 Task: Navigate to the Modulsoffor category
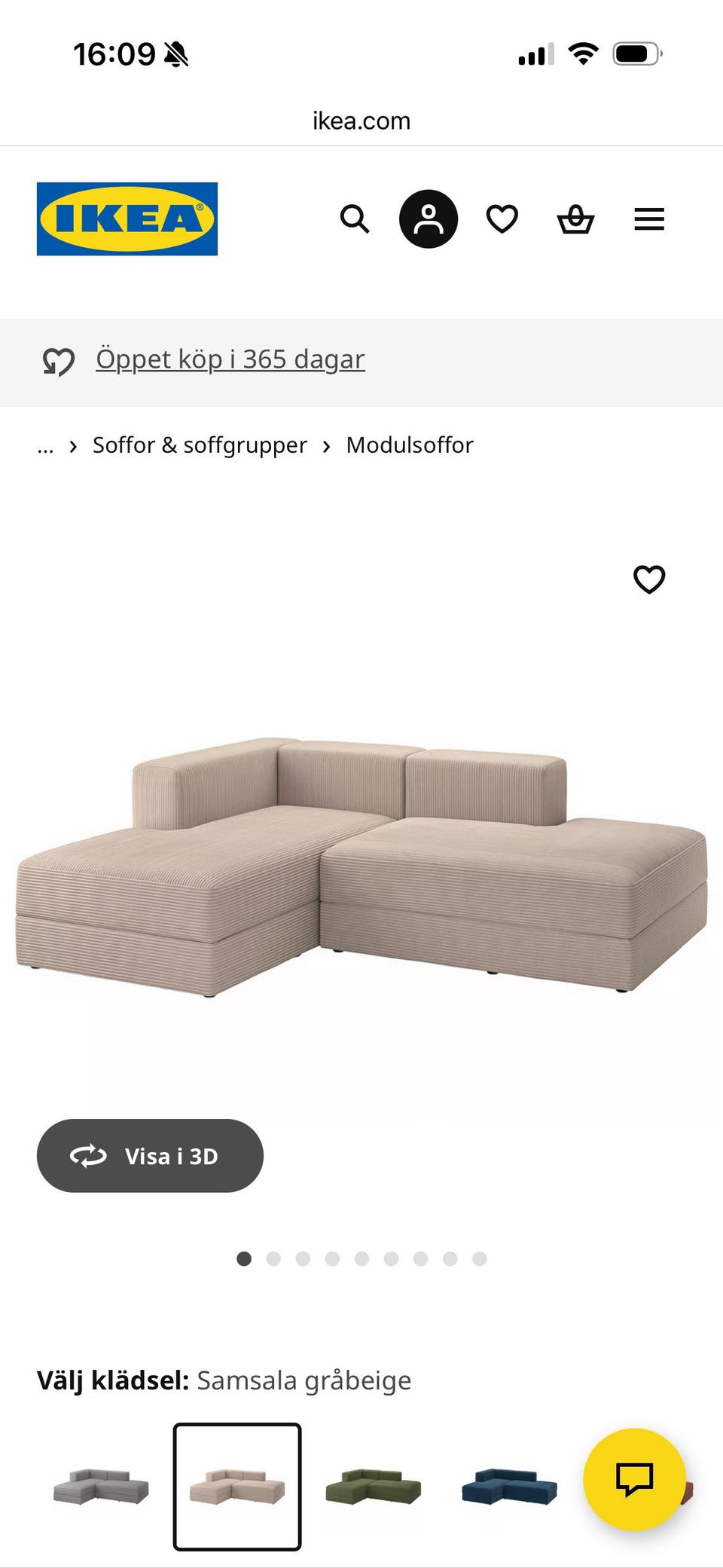tap(409, 445)
